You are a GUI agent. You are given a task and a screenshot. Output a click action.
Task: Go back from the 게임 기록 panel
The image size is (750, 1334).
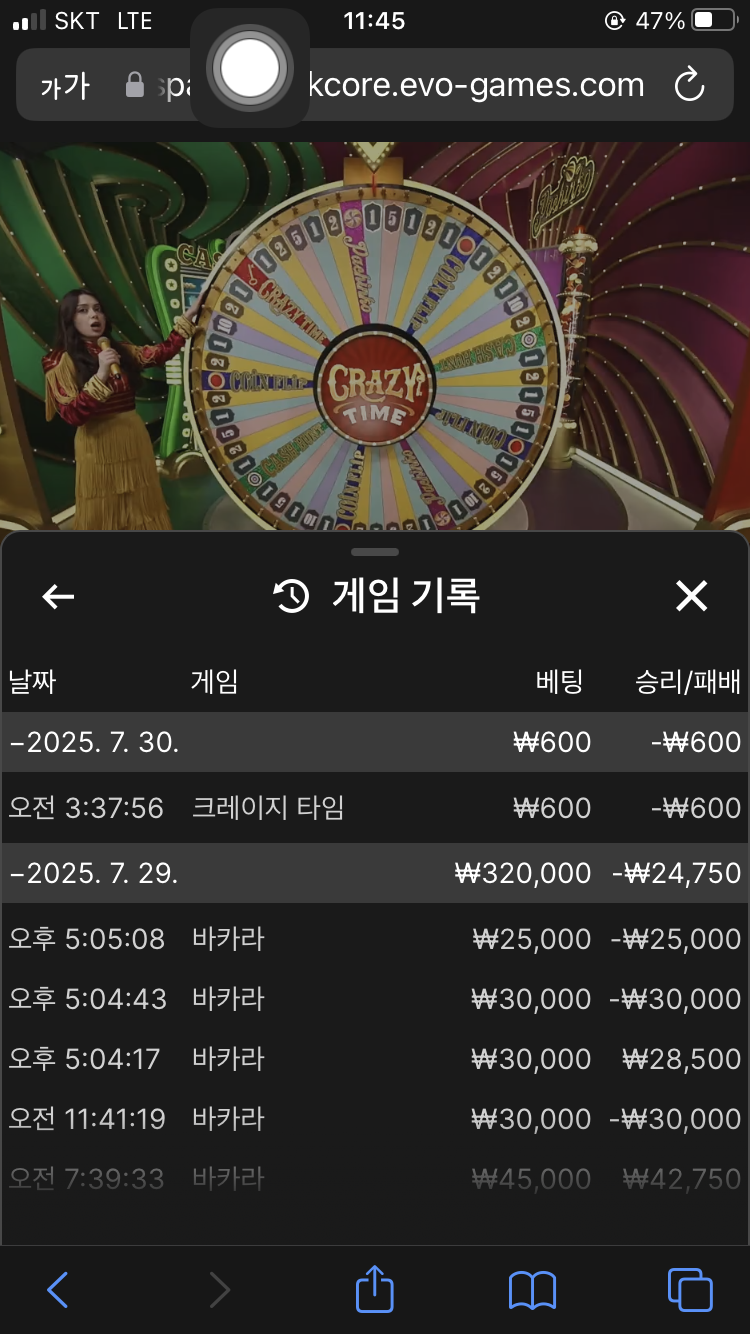(x=58, y=597)
